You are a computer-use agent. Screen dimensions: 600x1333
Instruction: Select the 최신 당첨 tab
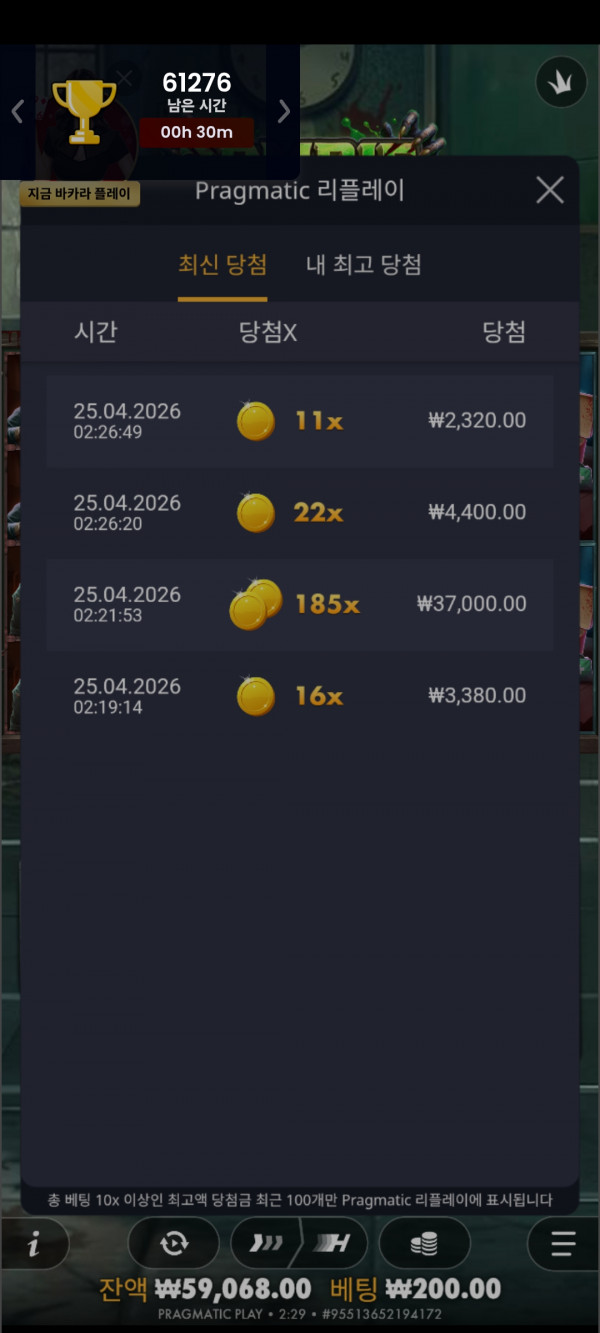[222, 265]
